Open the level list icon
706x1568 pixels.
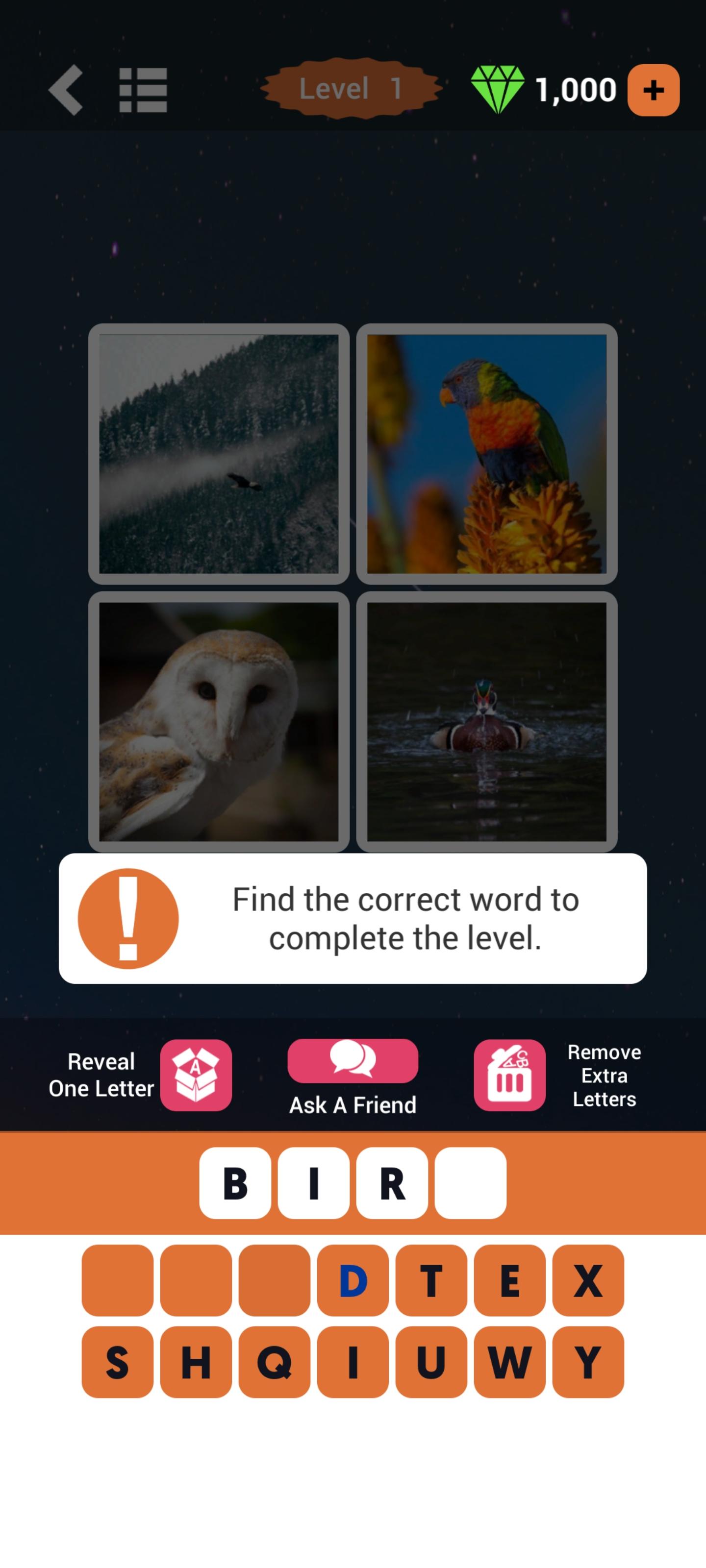pos(143,90)
